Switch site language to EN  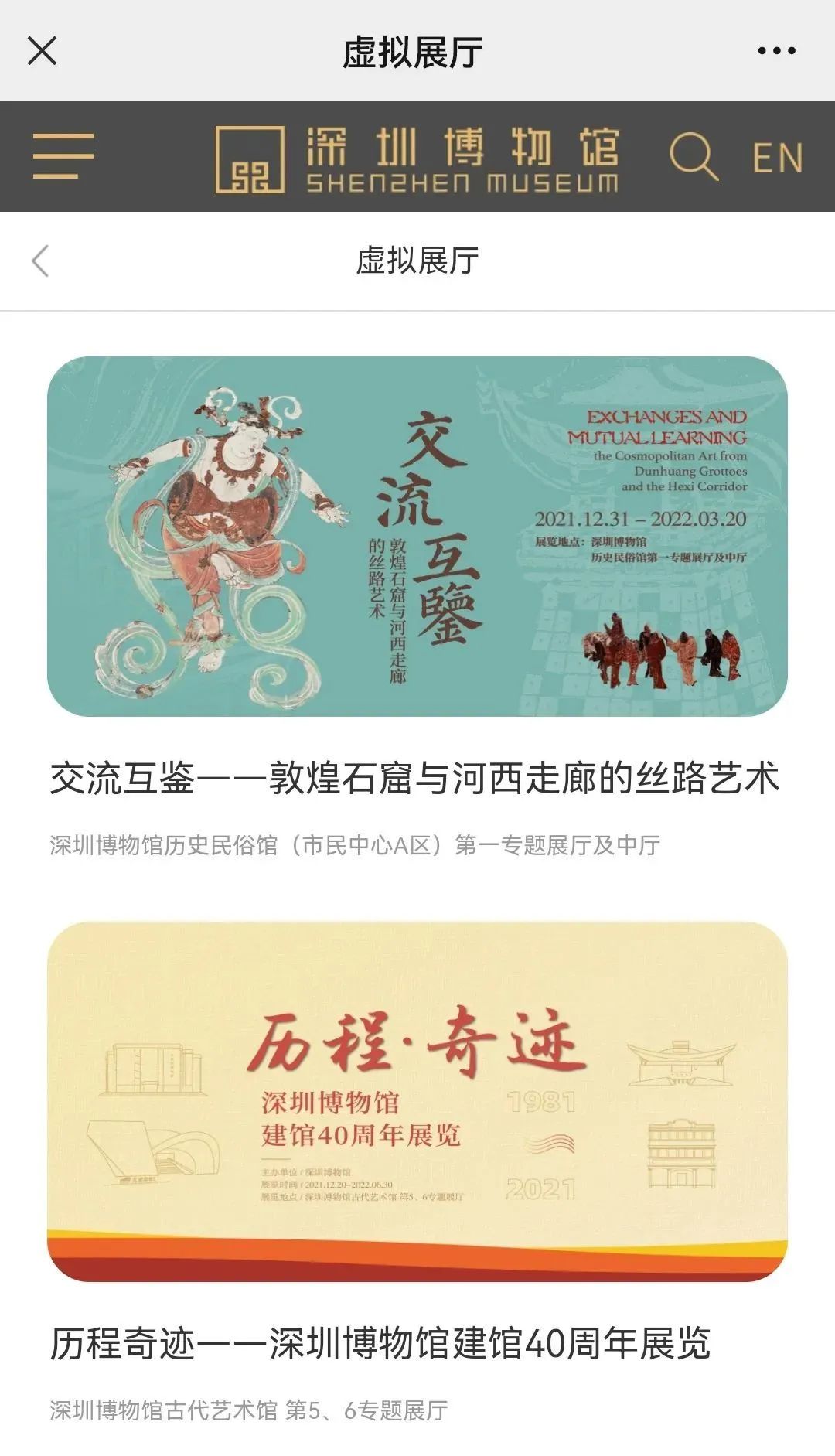click(x=778, y=159)
